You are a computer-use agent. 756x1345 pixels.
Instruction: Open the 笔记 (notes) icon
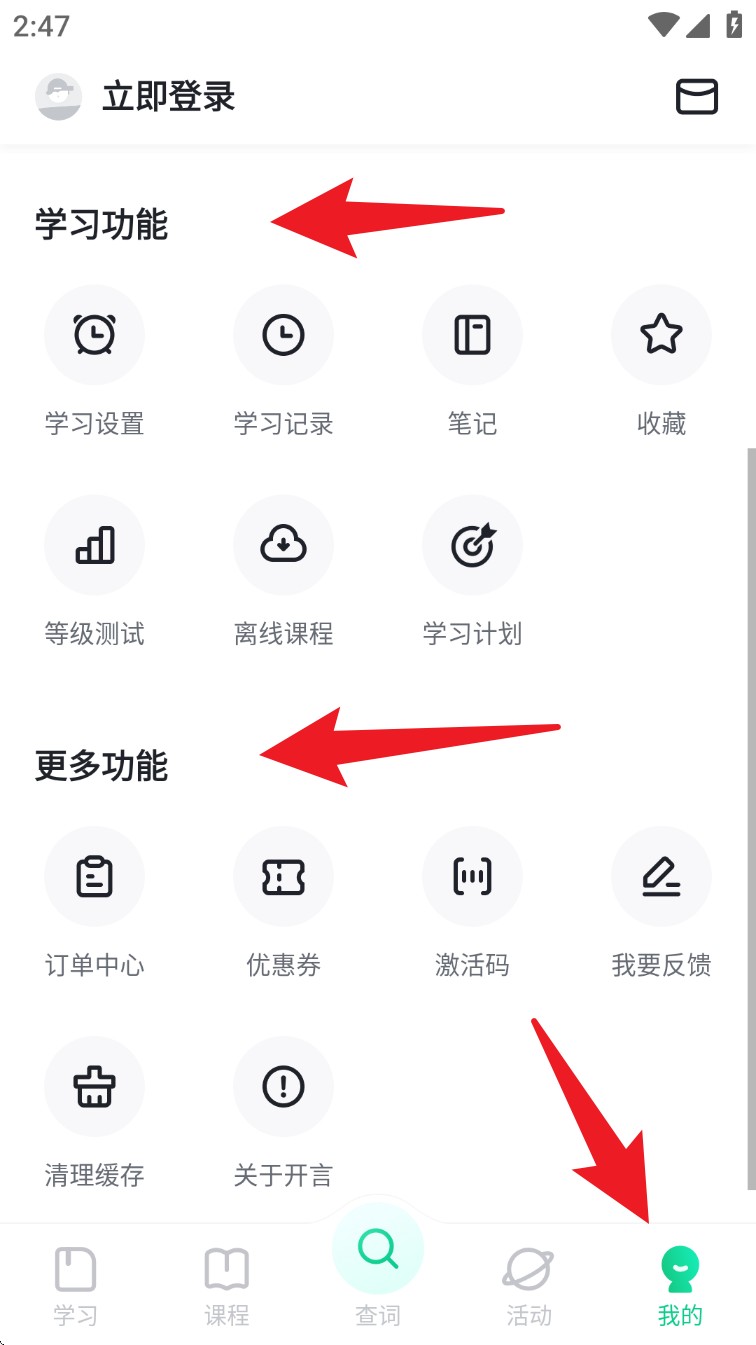coord(472,335)
